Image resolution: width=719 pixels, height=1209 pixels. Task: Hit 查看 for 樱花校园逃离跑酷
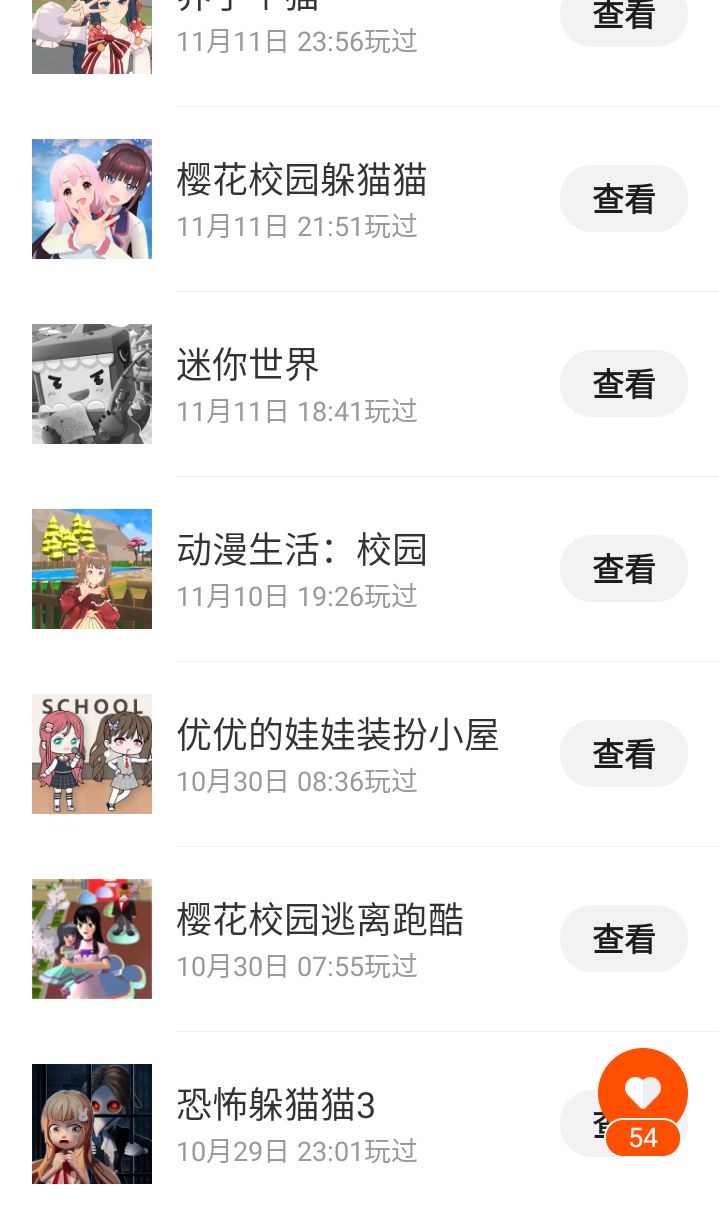623,939
